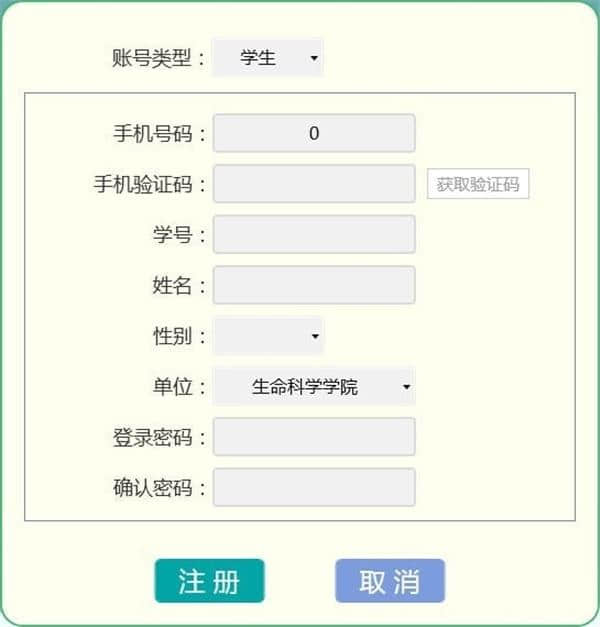Tap the 手机号码 input field
Image resolution: width=600 pixels, height=627 pixels.
click(x=314, y=133)
